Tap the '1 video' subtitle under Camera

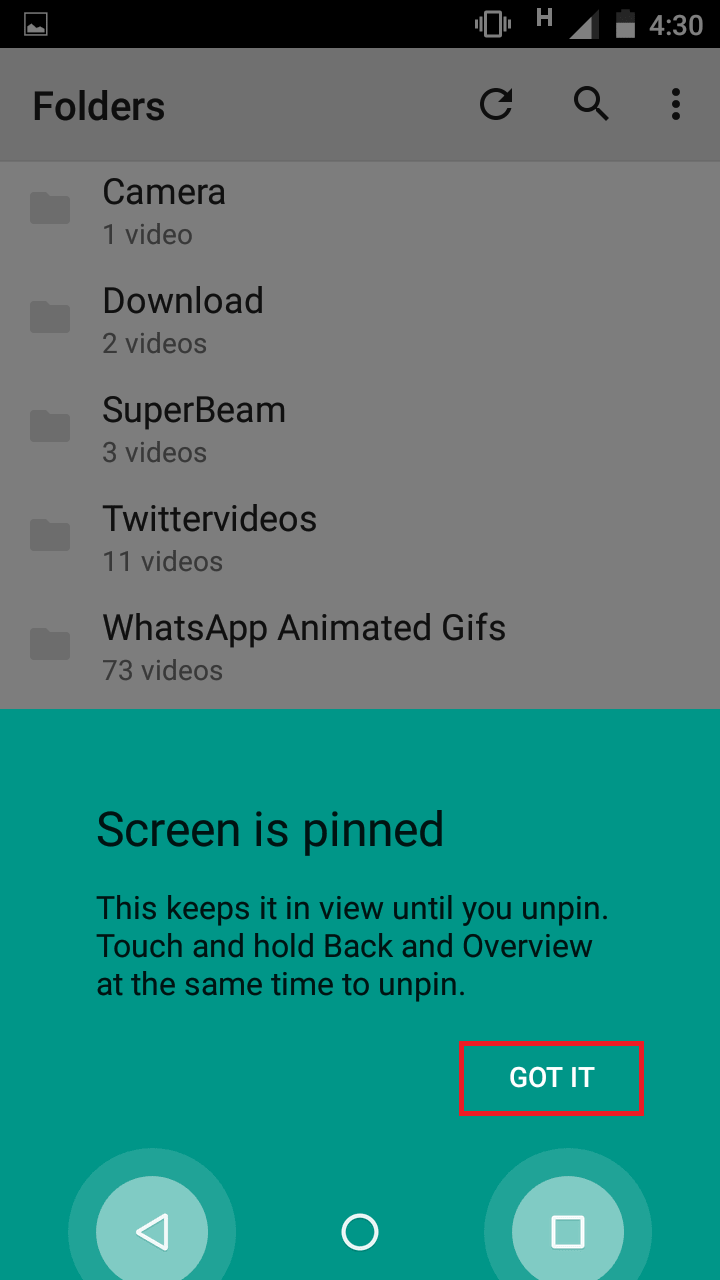(147, 235)
